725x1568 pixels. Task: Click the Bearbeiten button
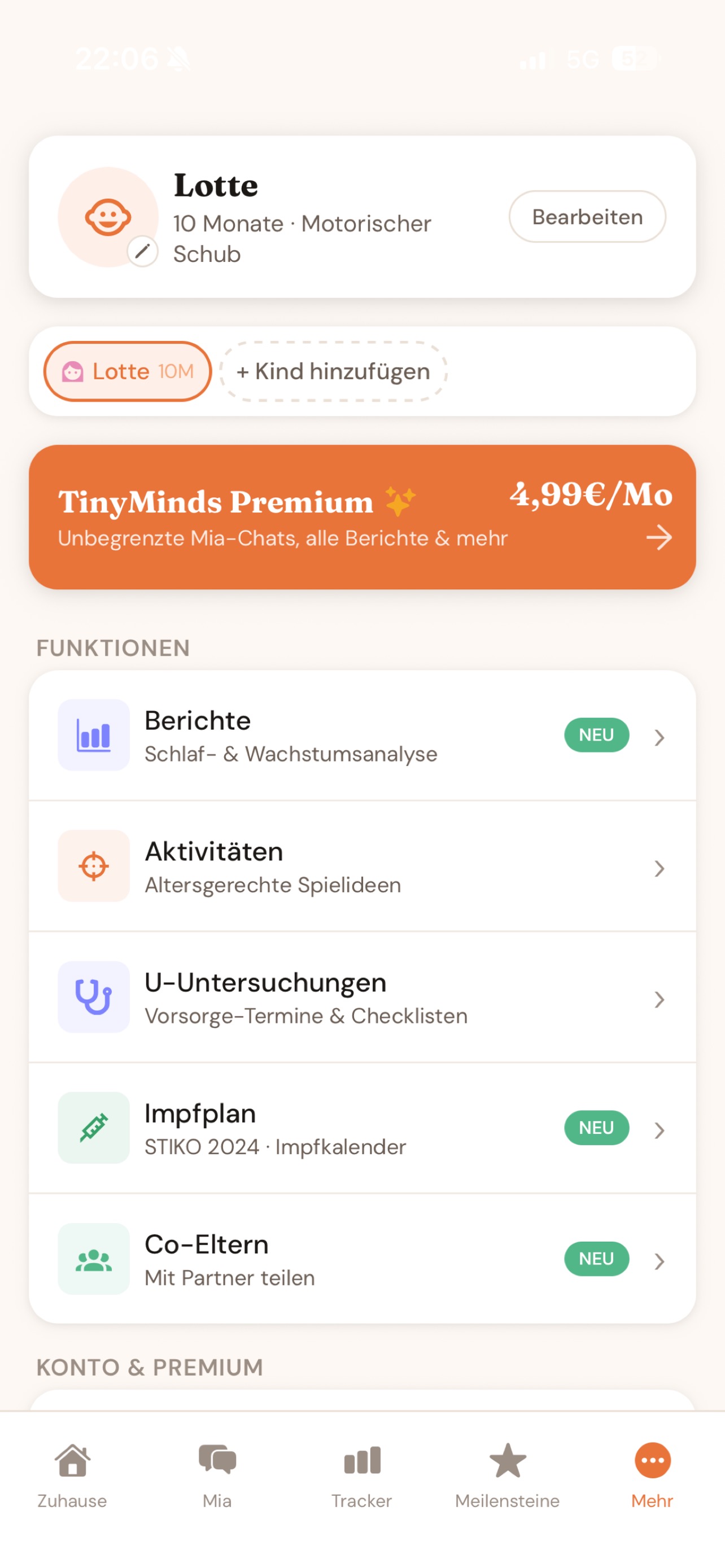(x=586, y=217)
